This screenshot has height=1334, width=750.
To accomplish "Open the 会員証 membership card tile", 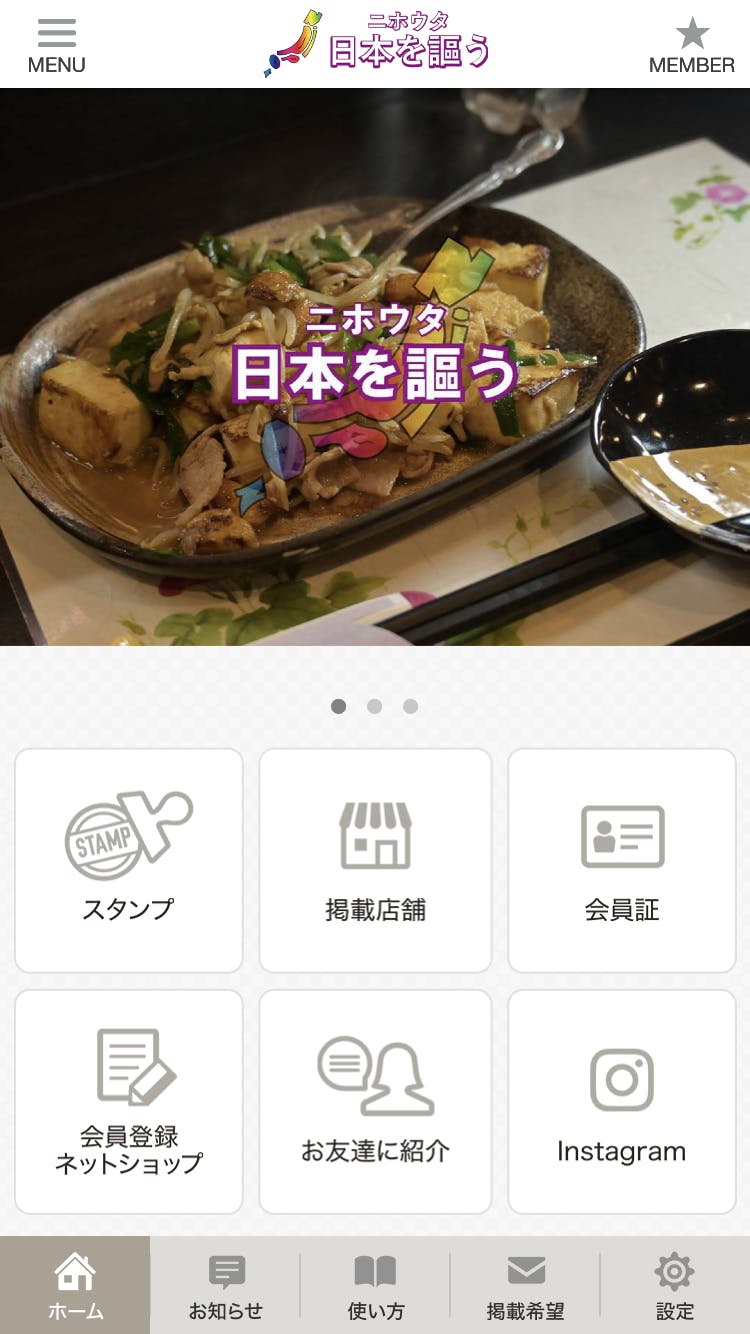I will (622, 860).
